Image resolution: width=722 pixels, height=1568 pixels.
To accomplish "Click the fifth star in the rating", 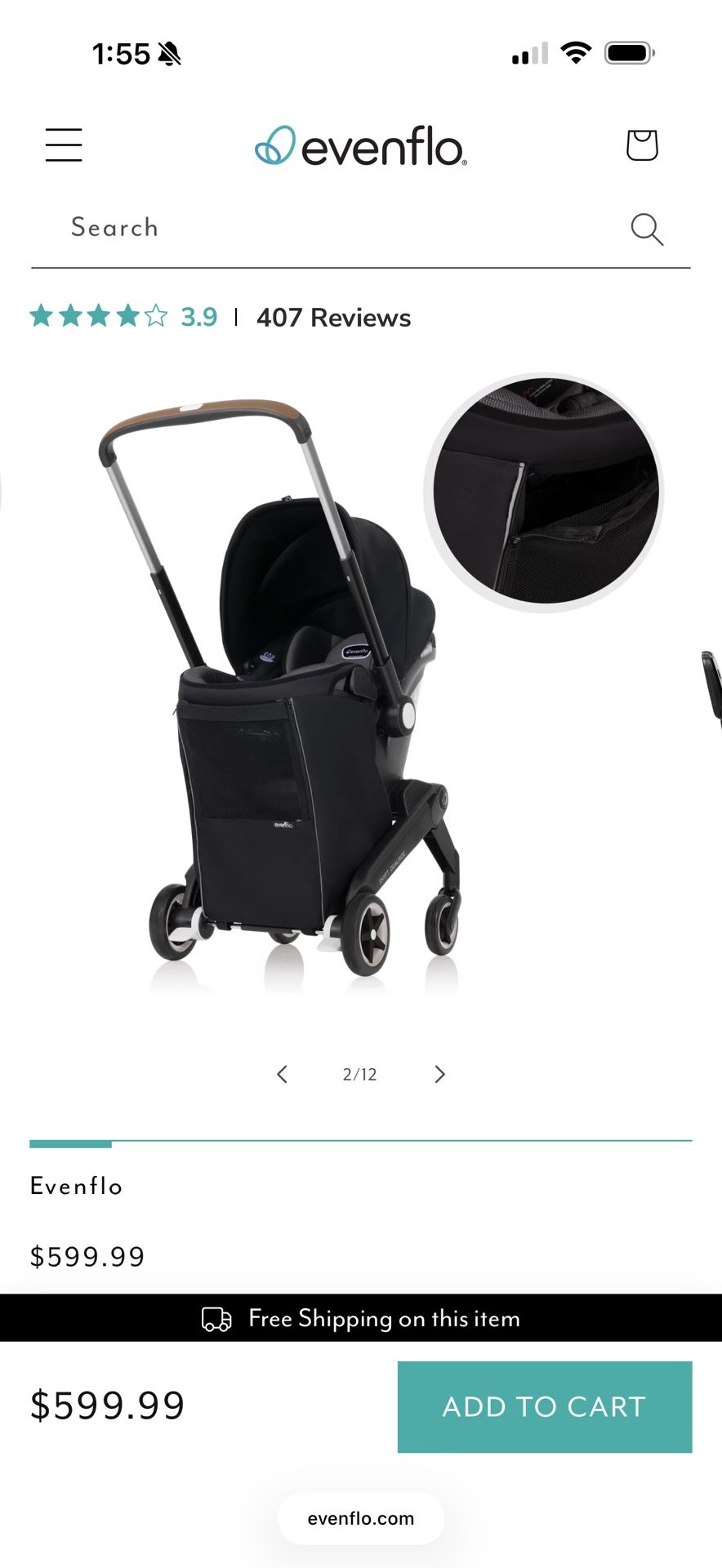I will pos(157,316).
